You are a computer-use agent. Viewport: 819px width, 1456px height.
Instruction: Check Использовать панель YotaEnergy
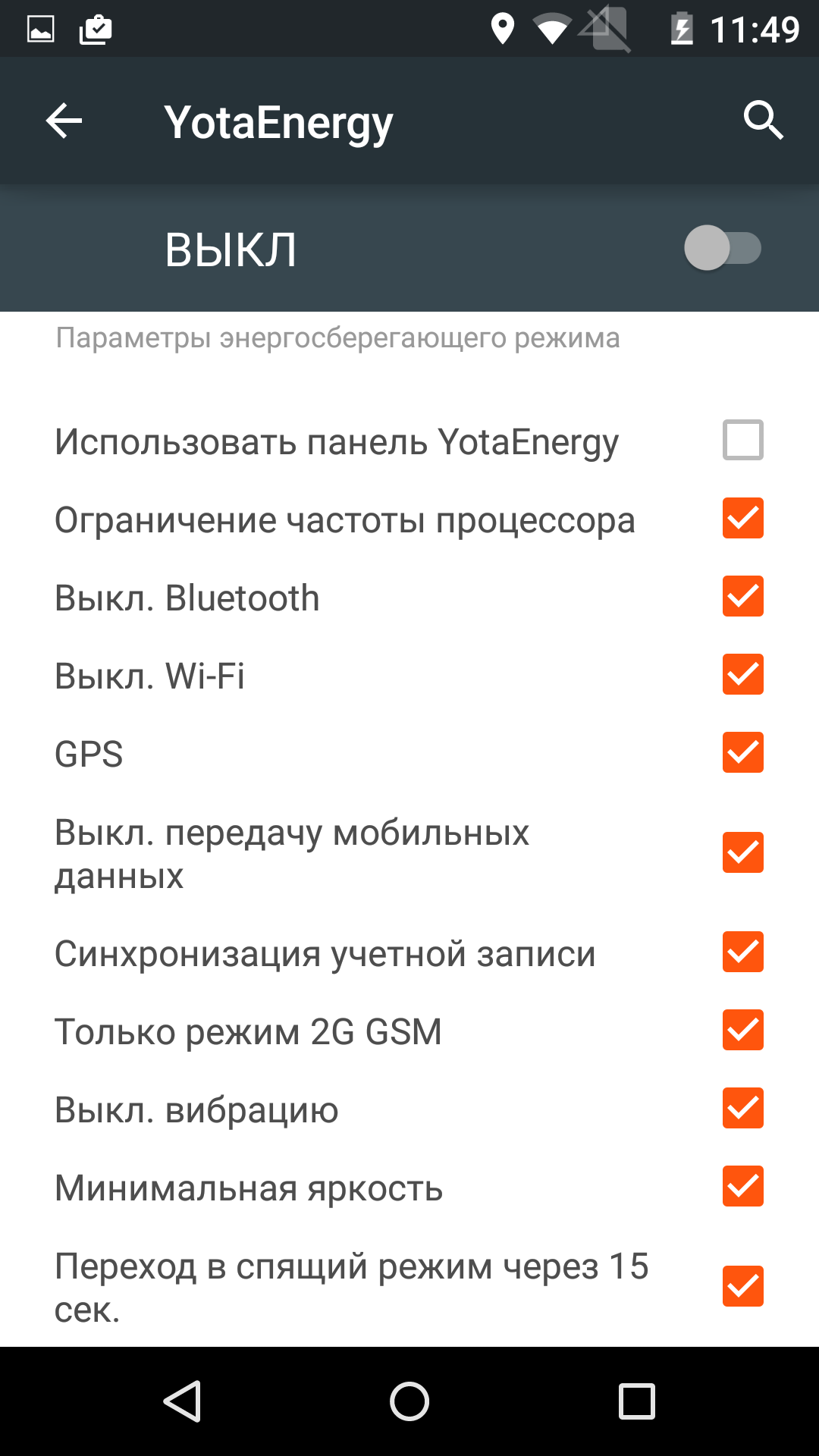pyautogui.click(x=742, y=440)
